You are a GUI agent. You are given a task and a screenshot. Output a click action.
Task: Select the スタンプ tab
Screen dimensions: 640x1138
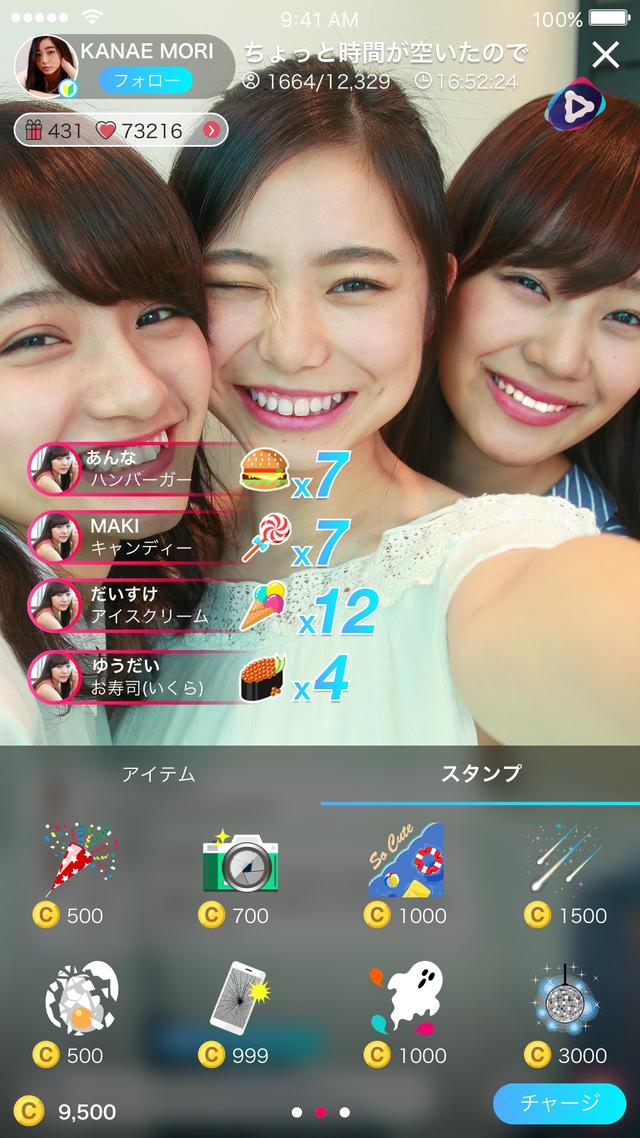[x=480, y=774]
